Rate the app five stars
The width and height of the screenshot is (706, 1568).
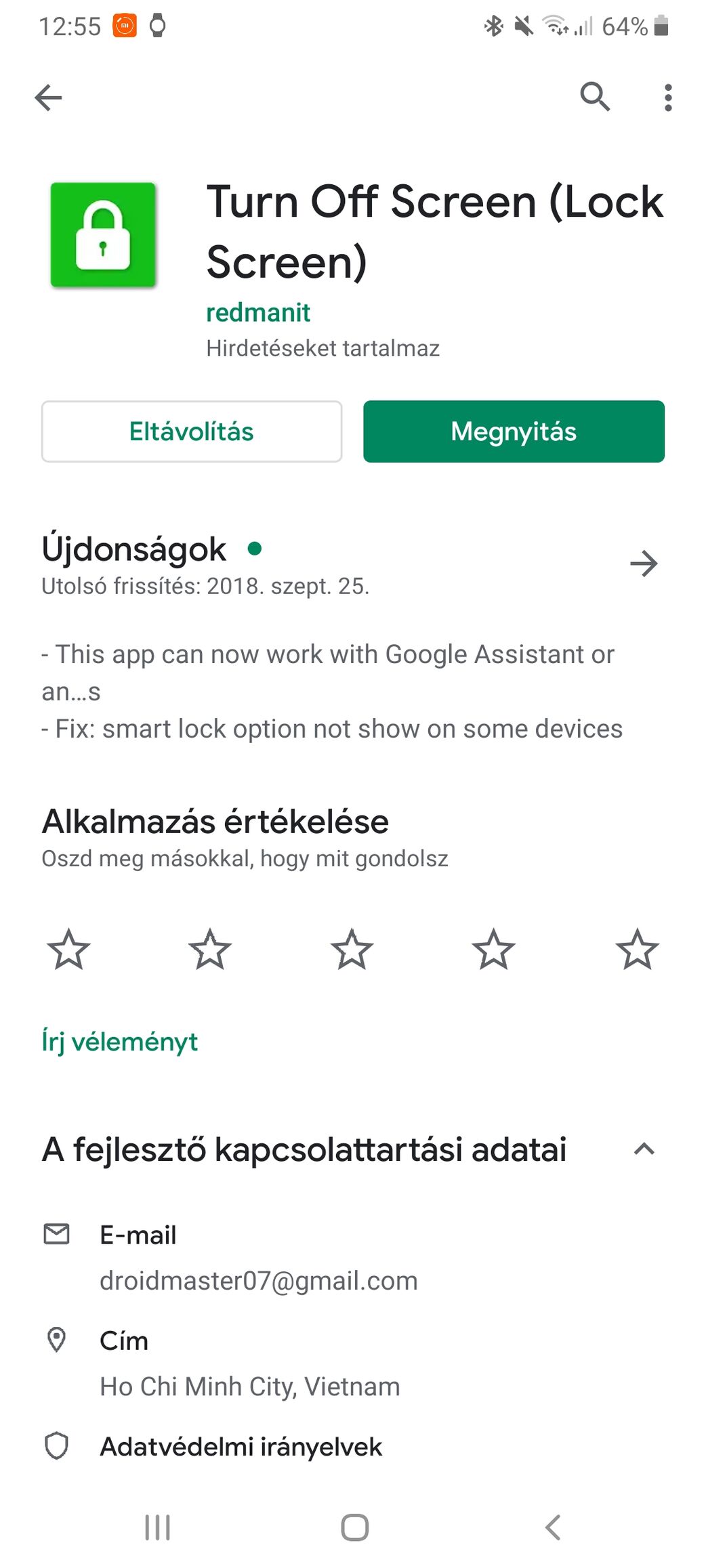click(637, 949)
